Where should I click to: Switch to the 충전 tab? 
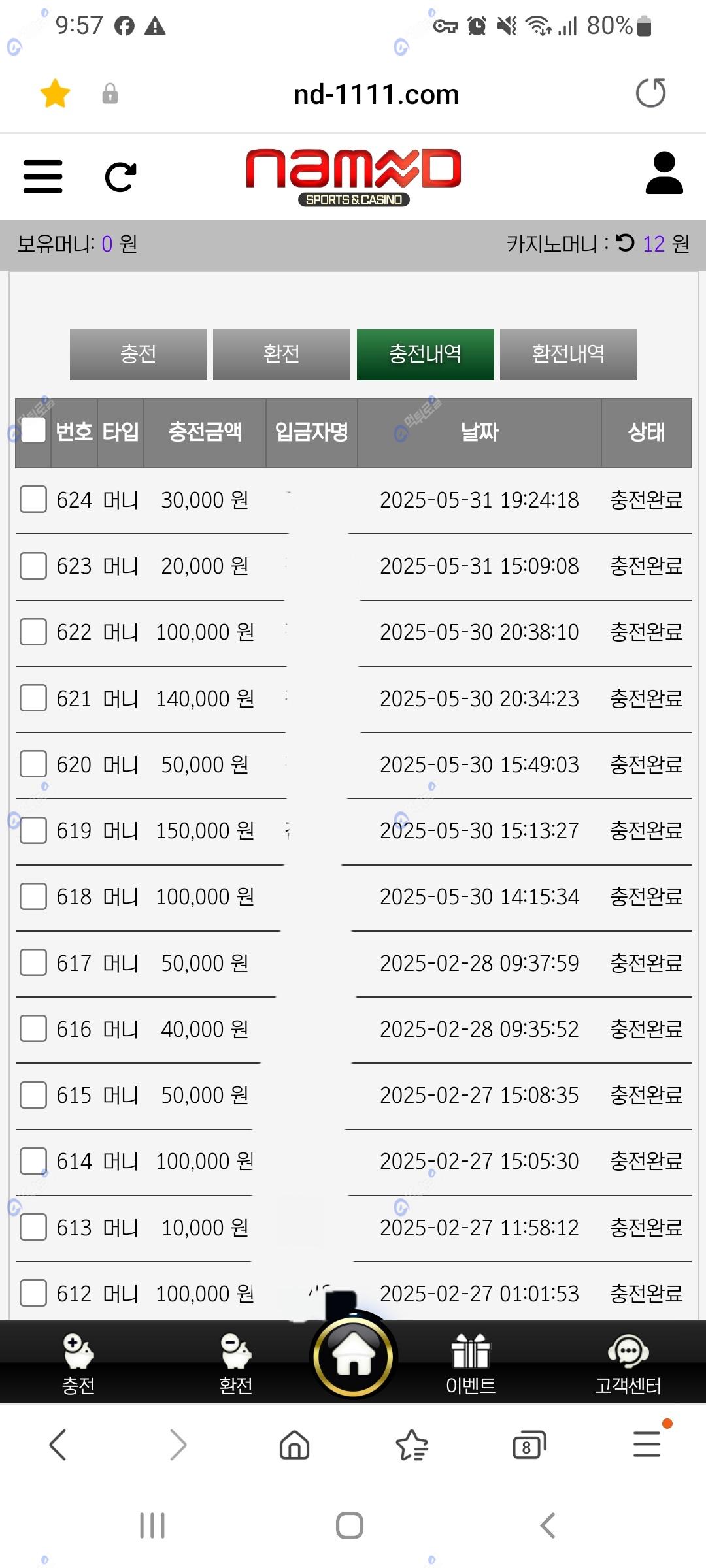138,354
